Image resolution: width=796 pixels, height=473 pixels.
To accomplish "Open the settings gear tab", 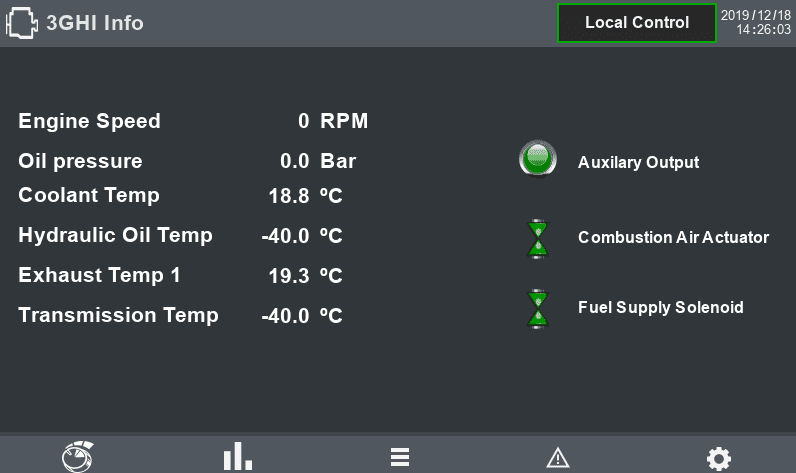I will [719, 459].
